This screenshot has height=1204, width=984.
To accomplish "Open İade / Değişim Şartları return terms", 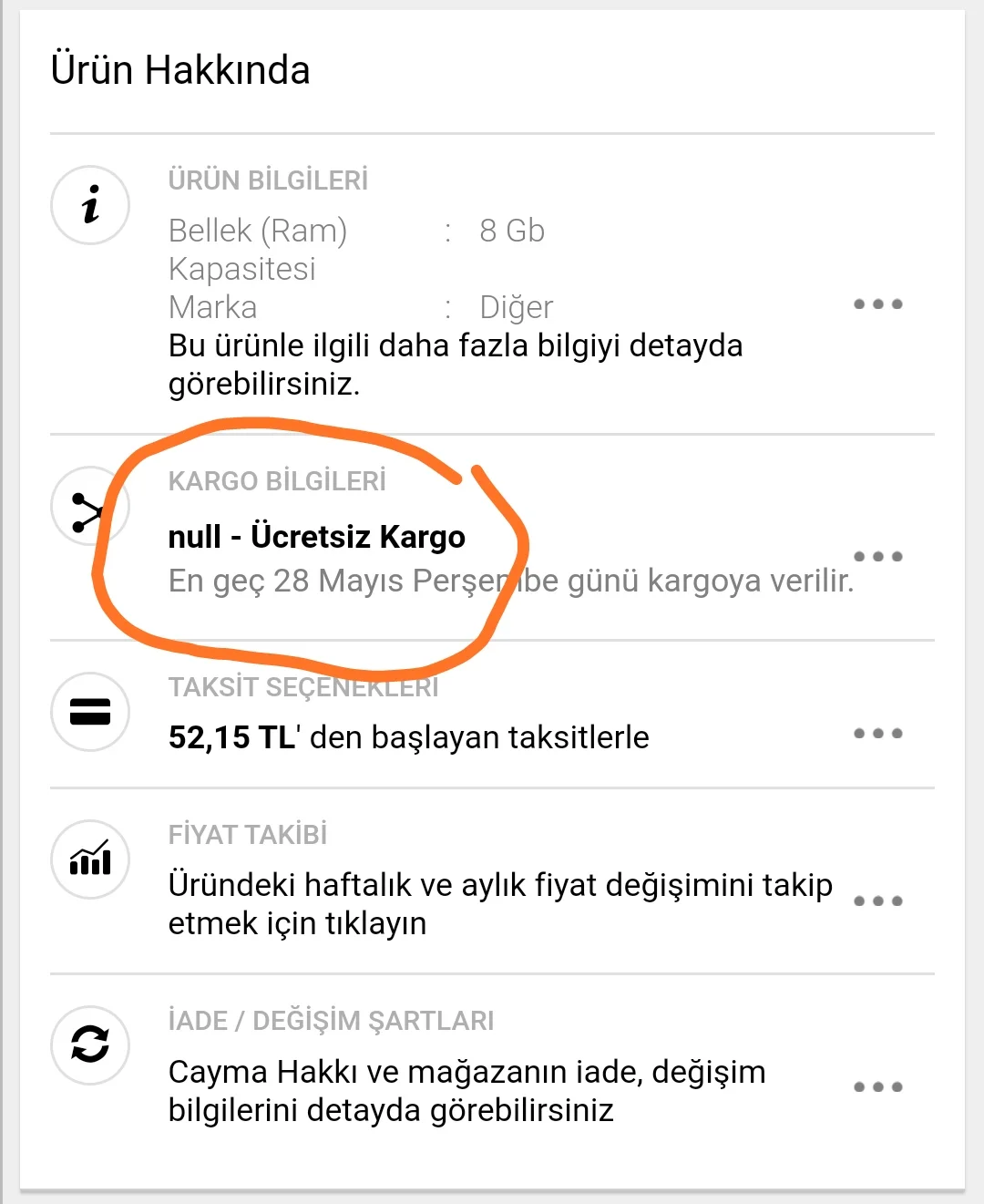I will coord(492,1067).
